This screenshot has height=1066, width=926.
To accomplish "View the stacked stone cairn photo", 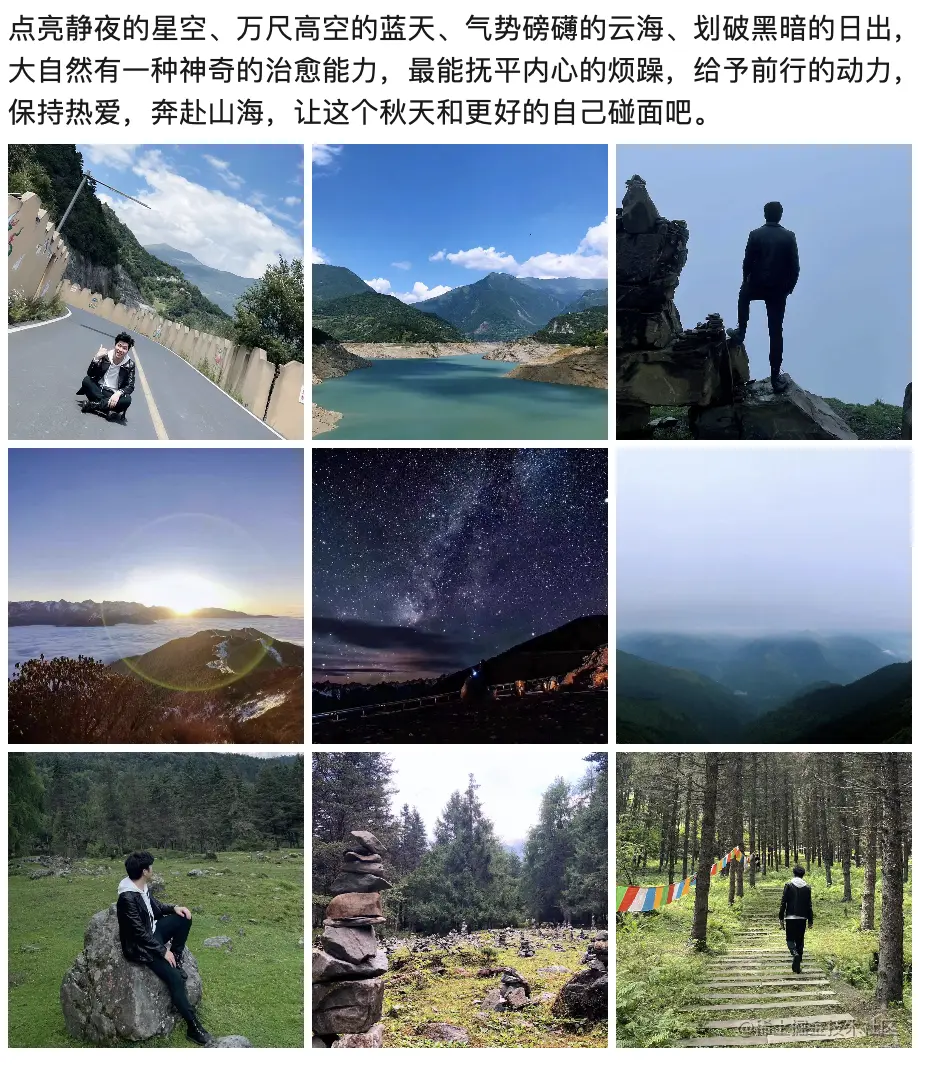I will point(460,900).
